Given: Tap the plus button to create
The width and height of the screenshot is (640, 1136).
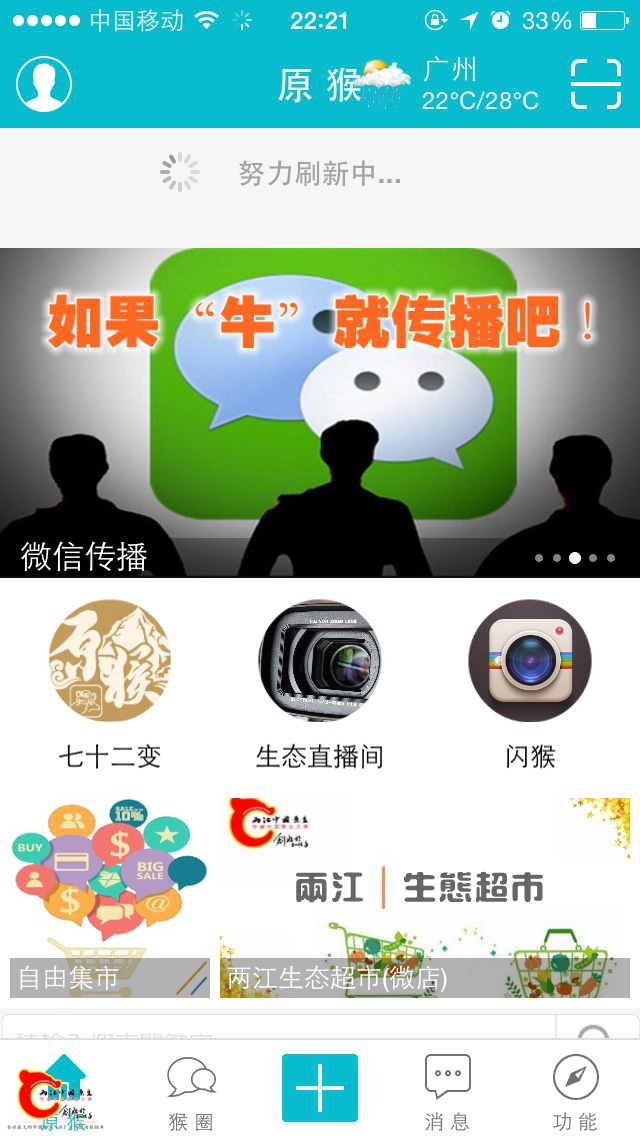Looking at the screenshot, I should (x=320, y=1088).
